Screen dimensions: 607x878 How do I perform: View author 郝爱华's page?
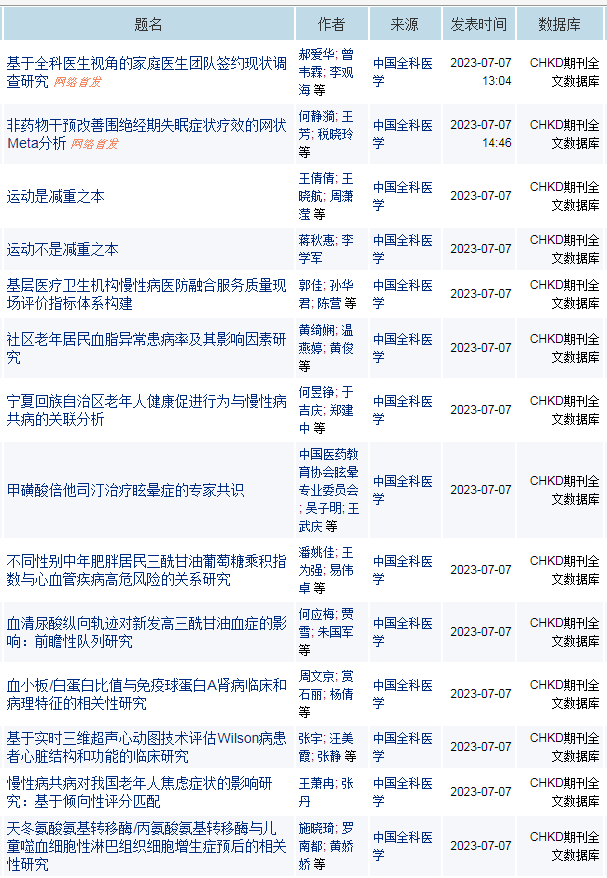(x=317, y=55)
